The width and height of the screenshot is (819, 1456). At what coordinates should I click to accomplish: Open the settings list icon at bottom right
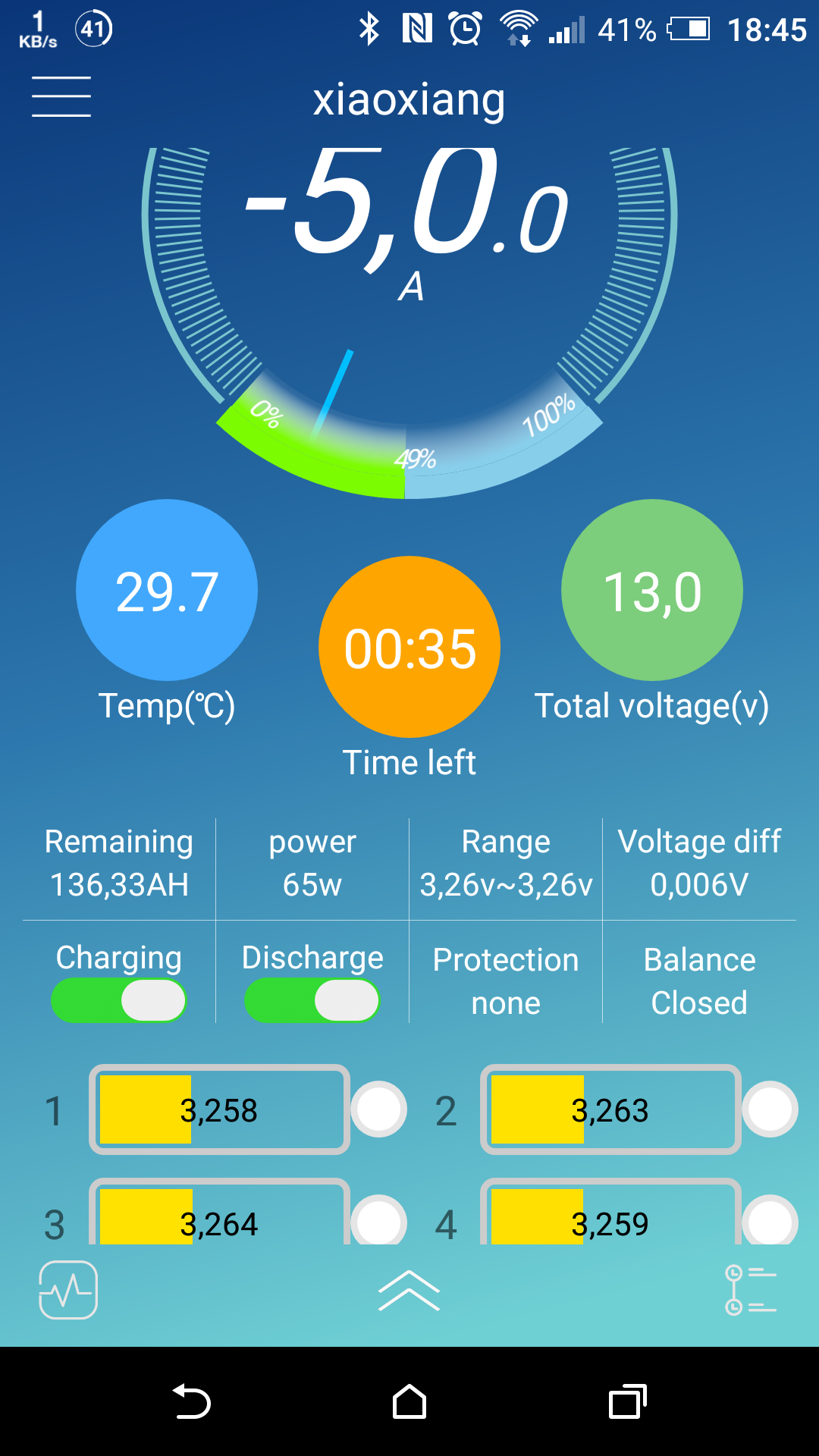point(751,1290)
